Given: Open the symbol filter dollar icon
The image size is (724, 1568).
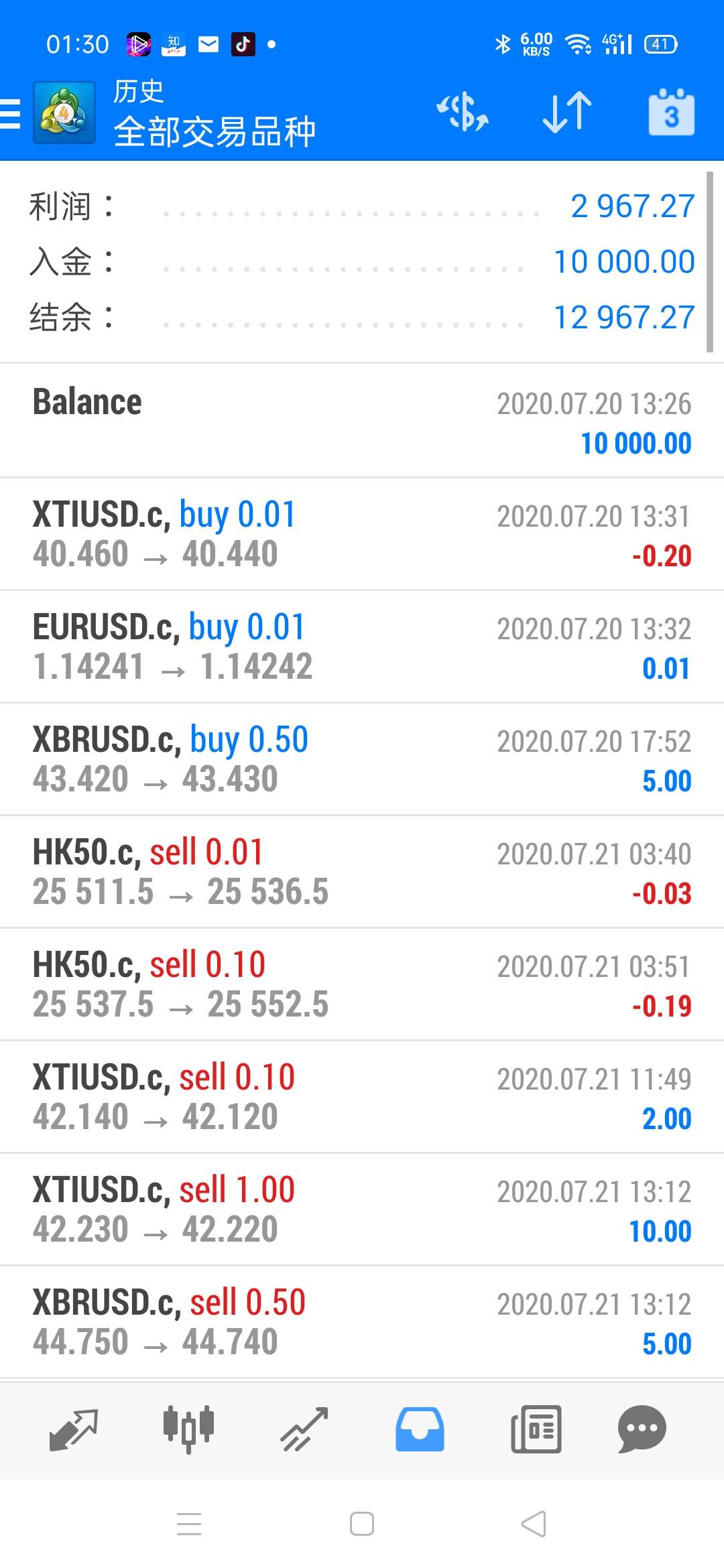Looking at the screenshot, I should pyautogui.click(x=463, y=112).
